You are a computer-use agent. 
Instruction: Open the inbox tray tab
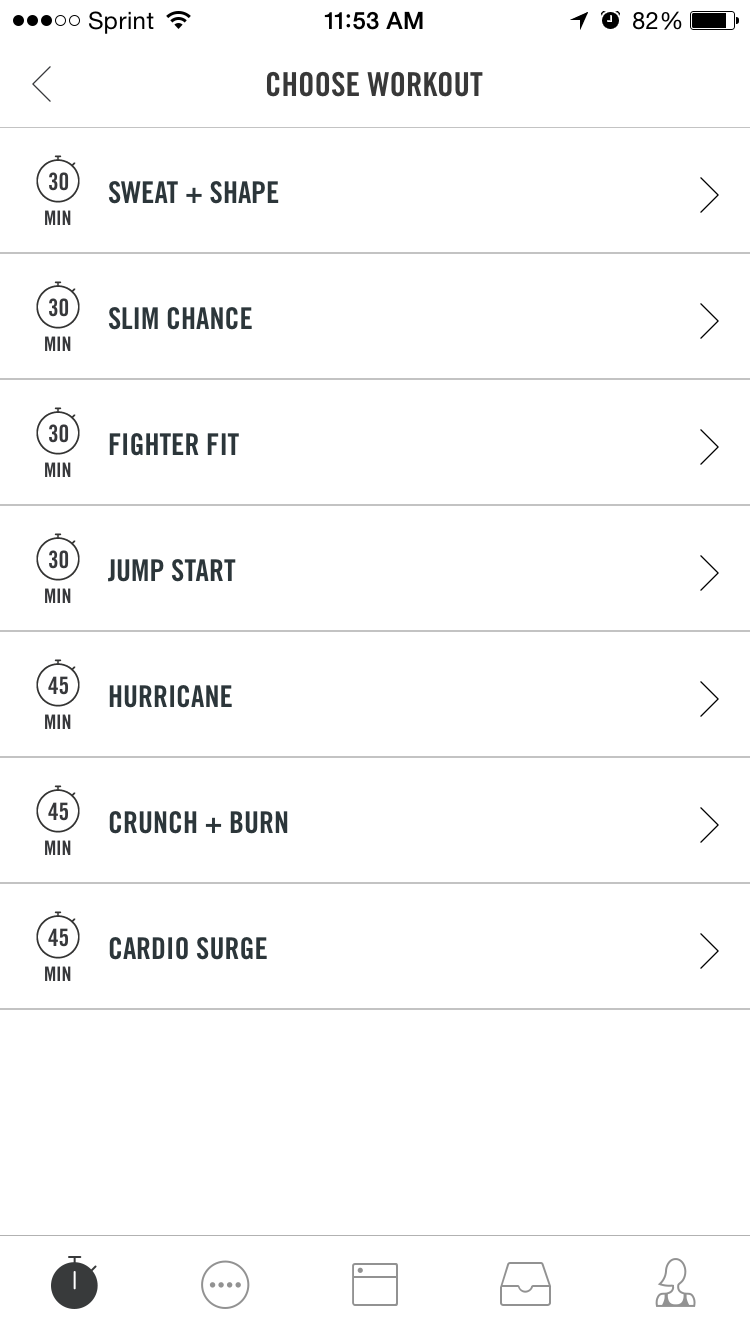click(525, 1284)
